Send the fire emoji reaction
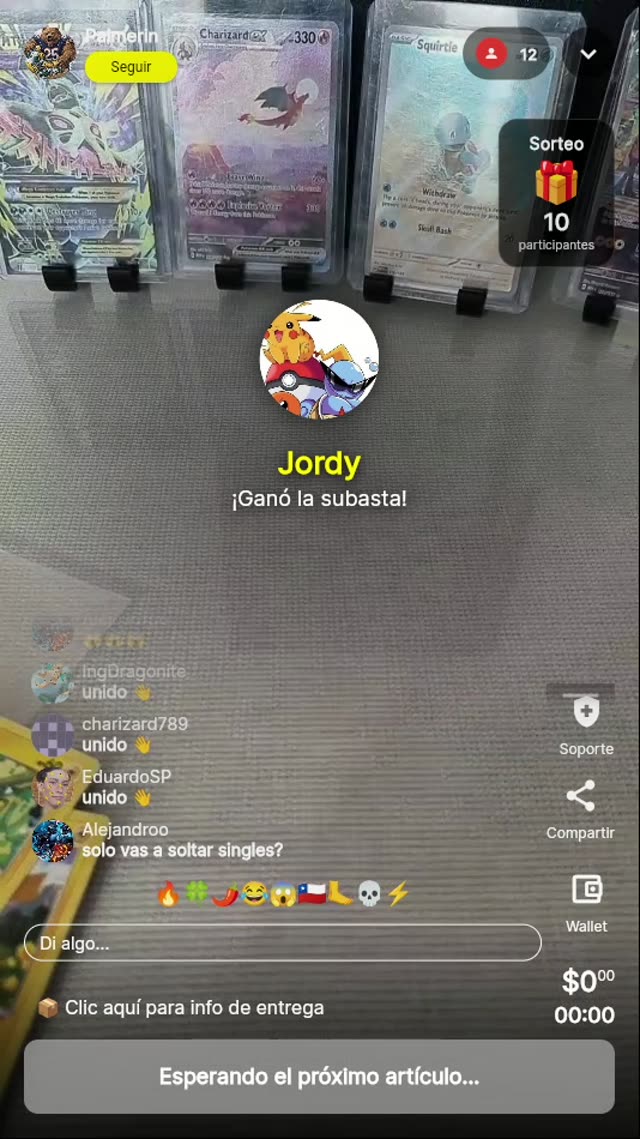This screenshot has width=640, height=1139. (168, 894)
